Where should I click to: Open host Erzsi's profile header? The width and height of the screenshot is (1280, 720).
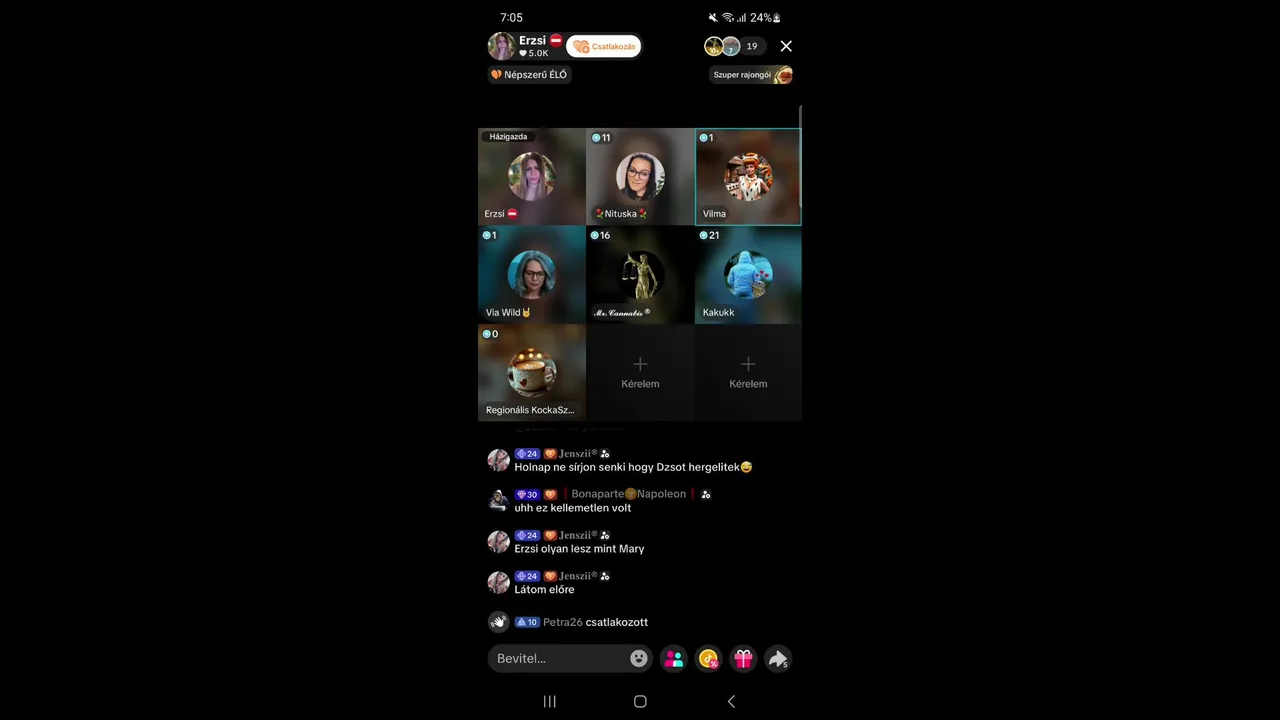click(522, 46)
